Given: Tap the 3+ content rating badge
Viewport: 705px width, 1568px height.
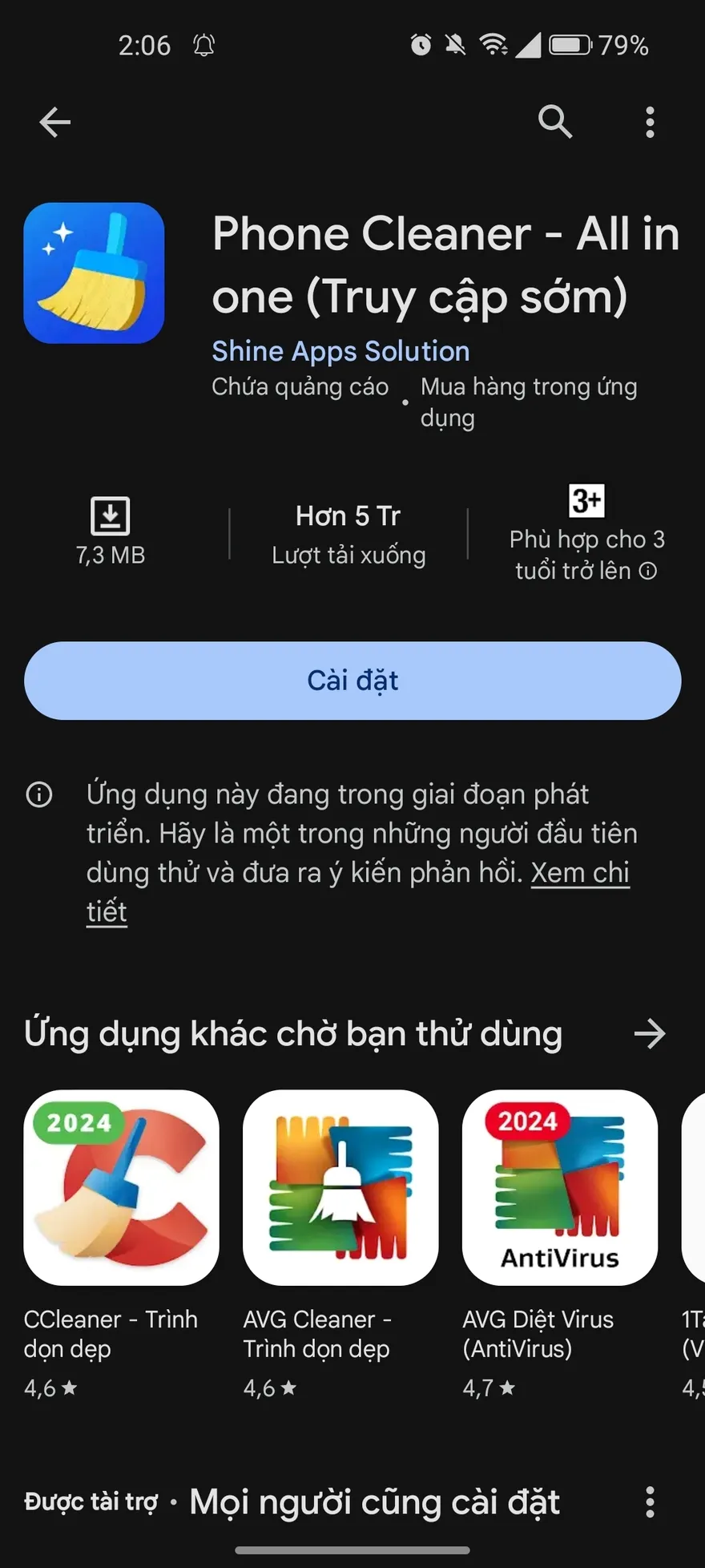Looking at the screenshot, I should 587,501.
